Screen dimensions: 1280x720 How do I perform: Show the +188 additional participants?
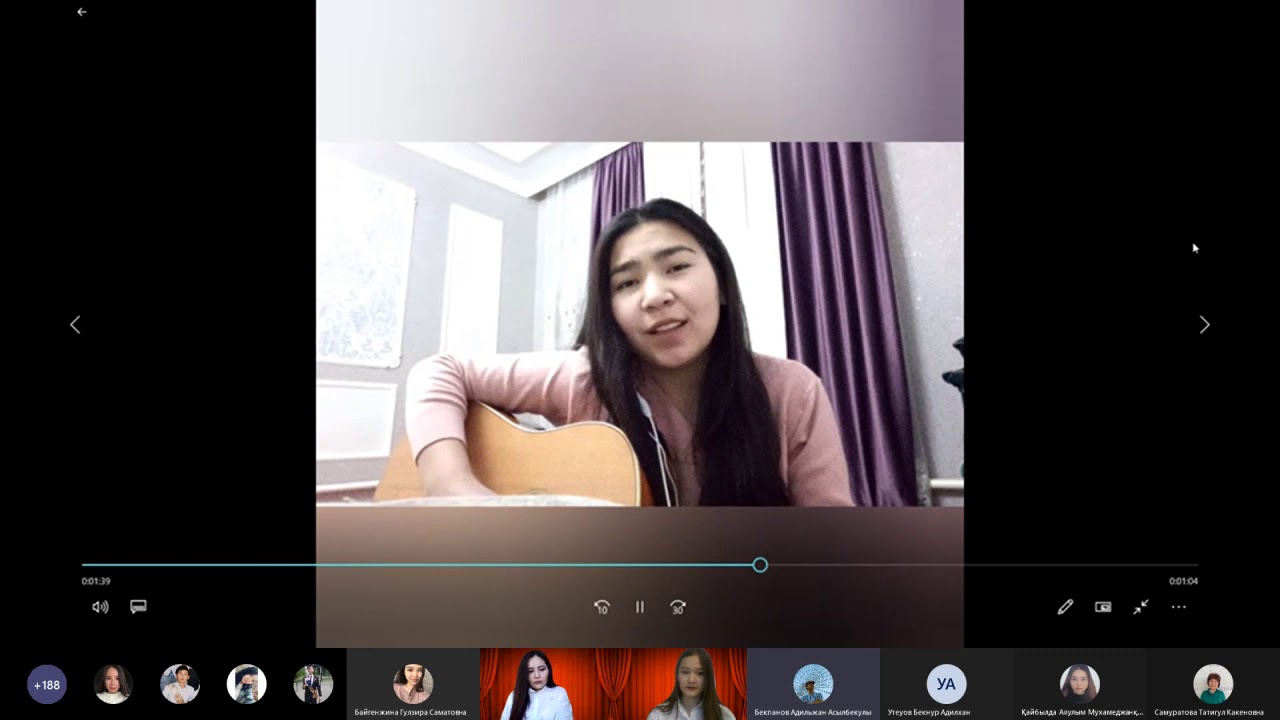click(x=47, y=685)
